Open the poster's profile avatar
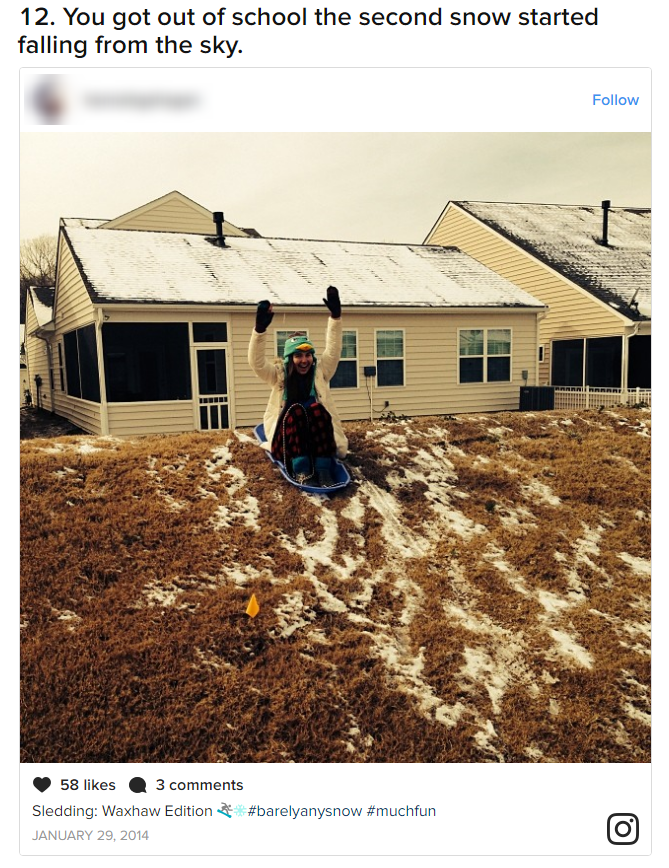The width and height of the screenshot is (669, 868). point(48,100)
